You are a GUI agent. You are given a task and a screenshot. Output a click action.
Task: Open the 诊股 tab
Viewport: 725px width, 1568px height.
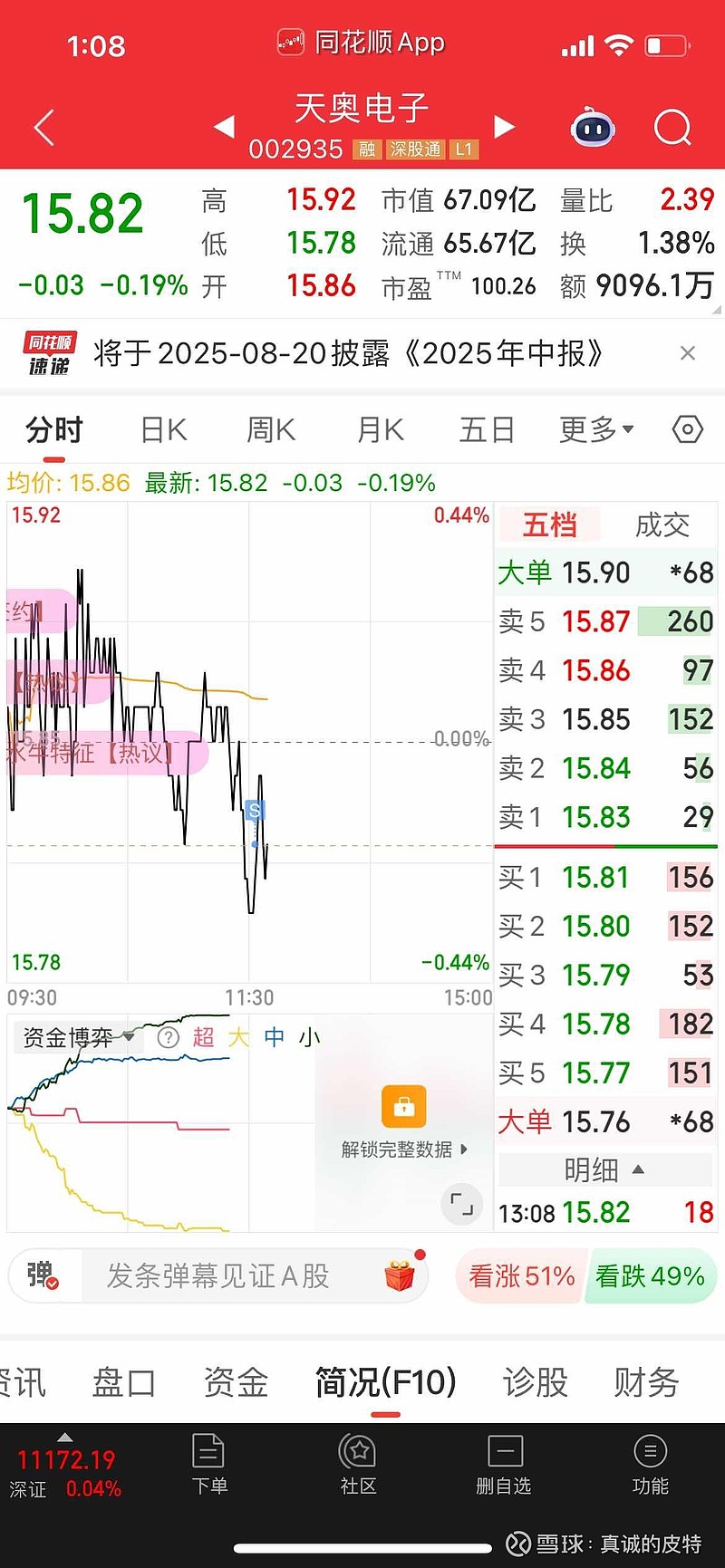[536, 1382]
